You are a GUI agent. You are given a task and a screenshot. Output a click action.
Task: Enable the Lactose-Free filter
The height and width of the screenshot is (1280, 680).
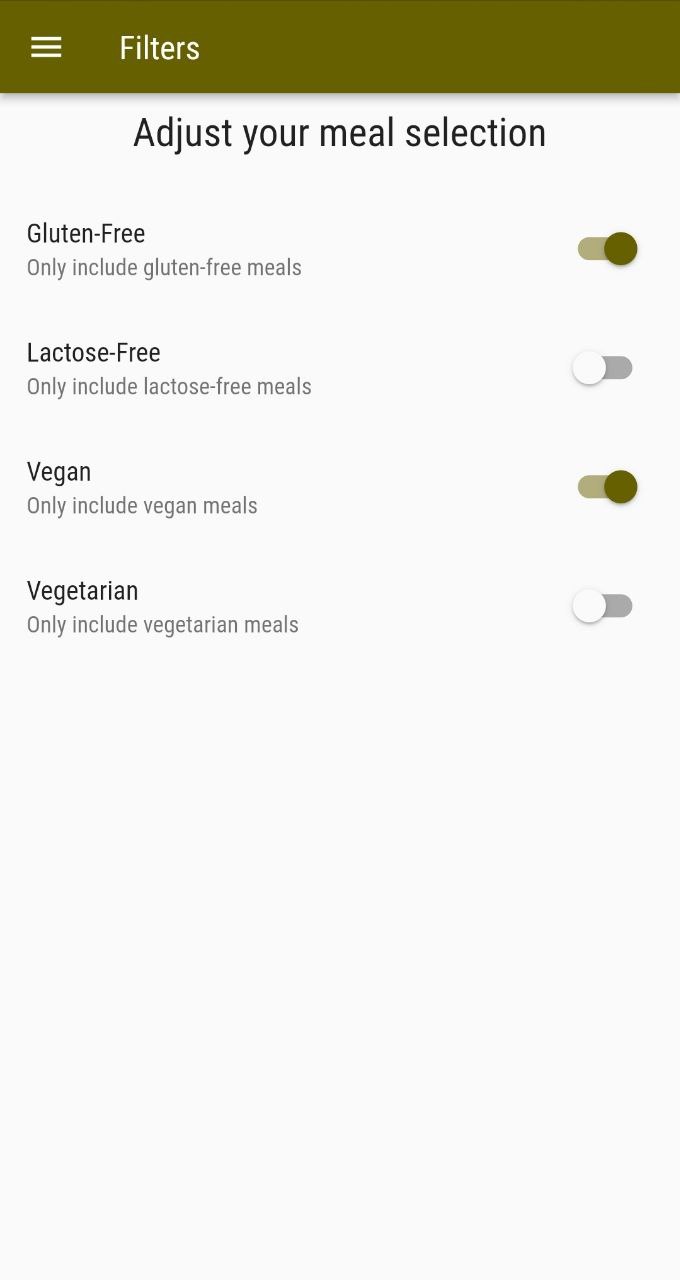point(603,368)
